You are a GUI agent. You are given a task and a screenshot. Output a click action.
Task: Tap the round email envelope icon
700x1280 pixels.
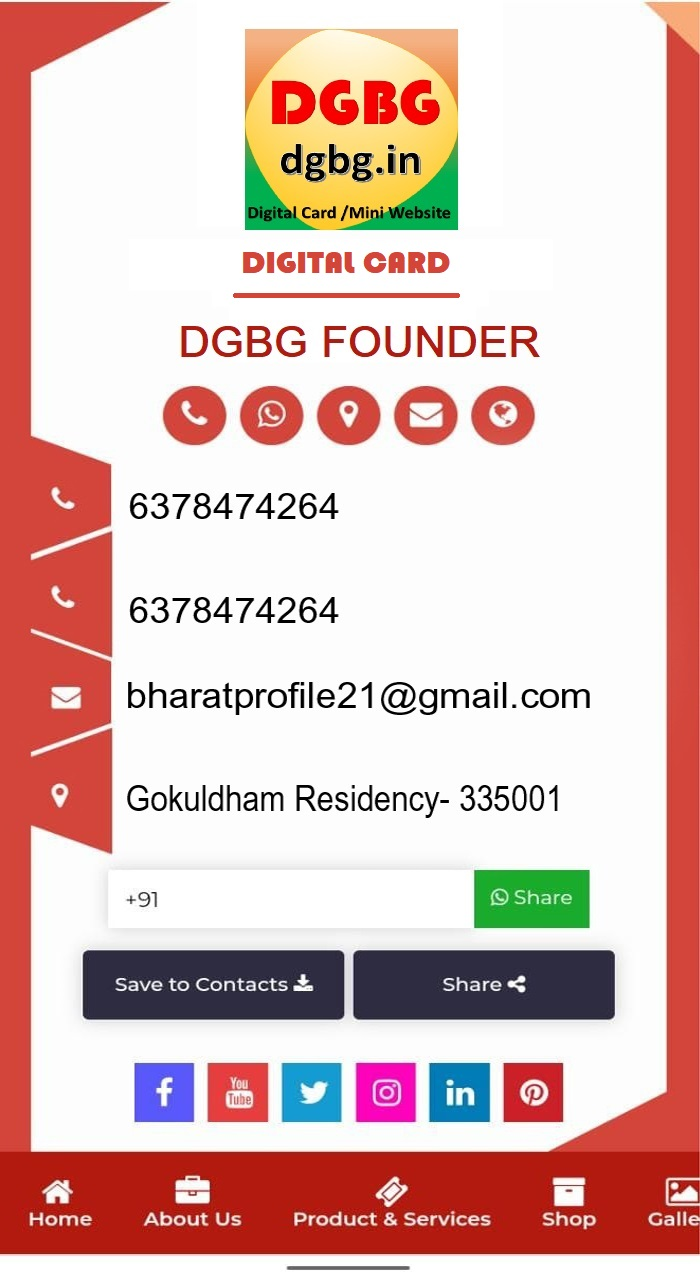click(426, 414)
